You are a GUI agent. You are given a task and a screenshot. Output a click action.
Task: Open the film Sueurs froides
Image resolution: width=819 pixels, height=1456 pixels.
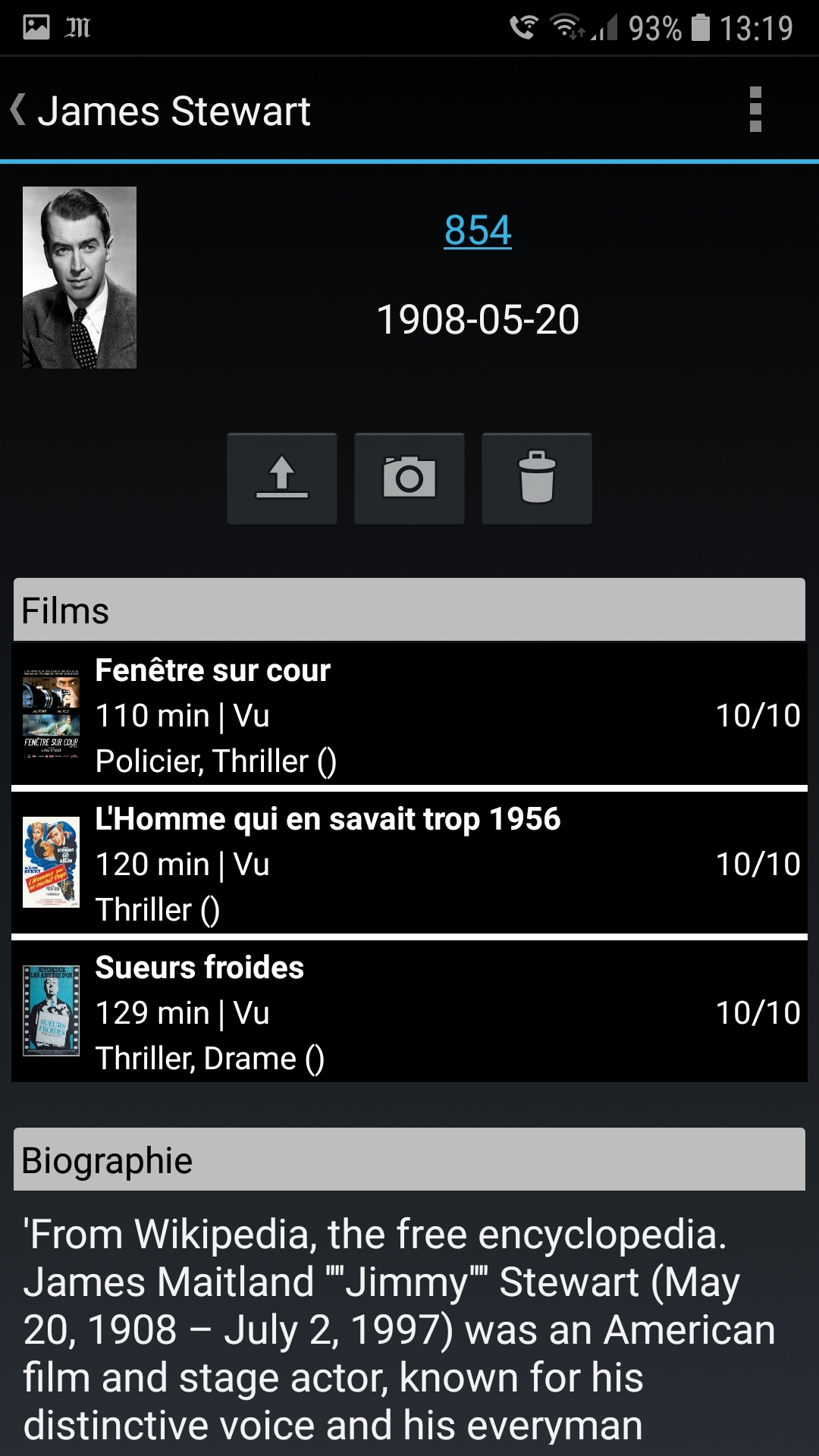coord(409,1012)
